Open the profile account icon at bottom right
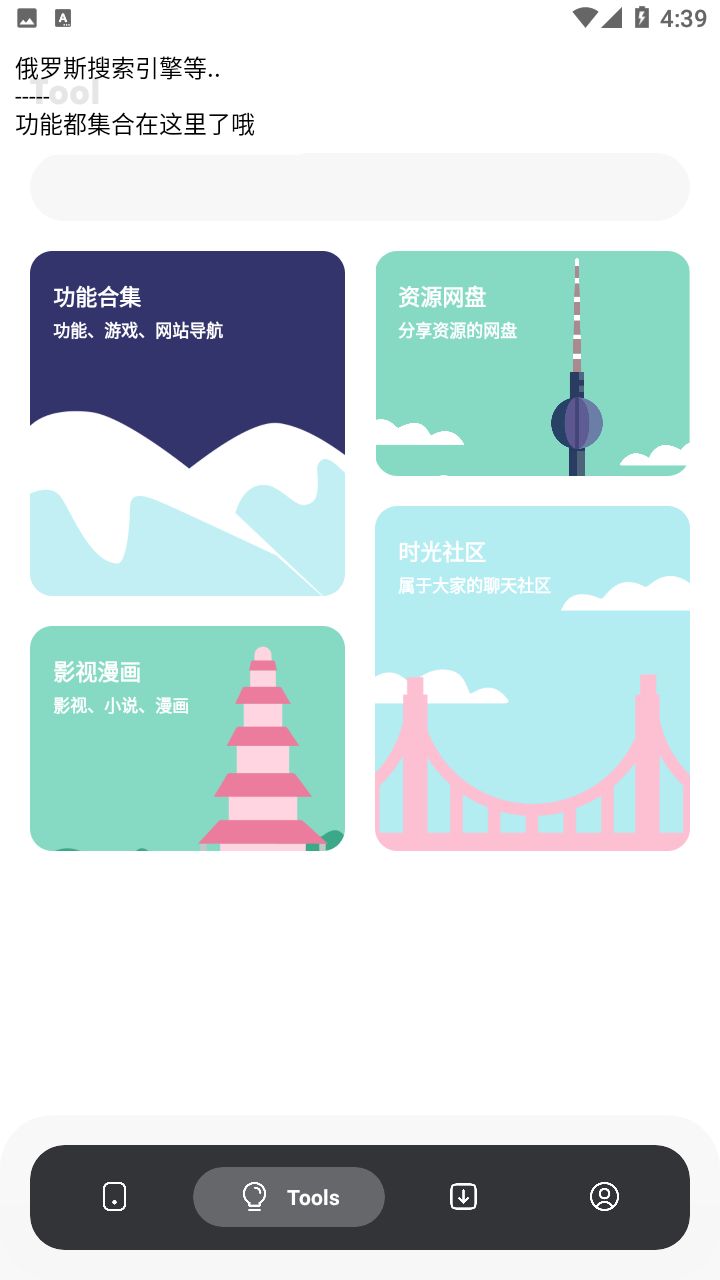Screen dimensions: 720x1280 pos(604,1196)
